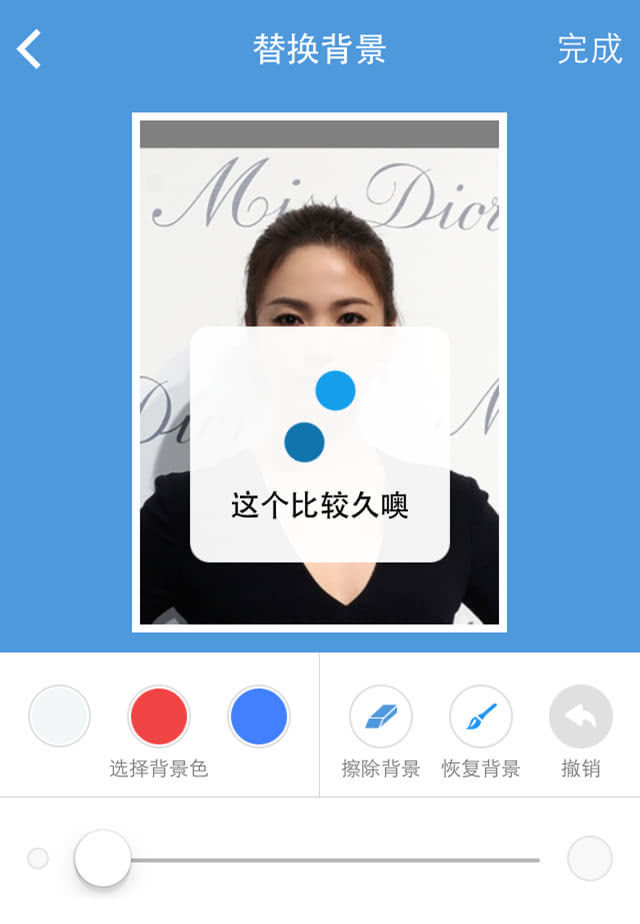640x924 pixels.
Task: Tap the brush size slider handle
Action: (103, 858)
